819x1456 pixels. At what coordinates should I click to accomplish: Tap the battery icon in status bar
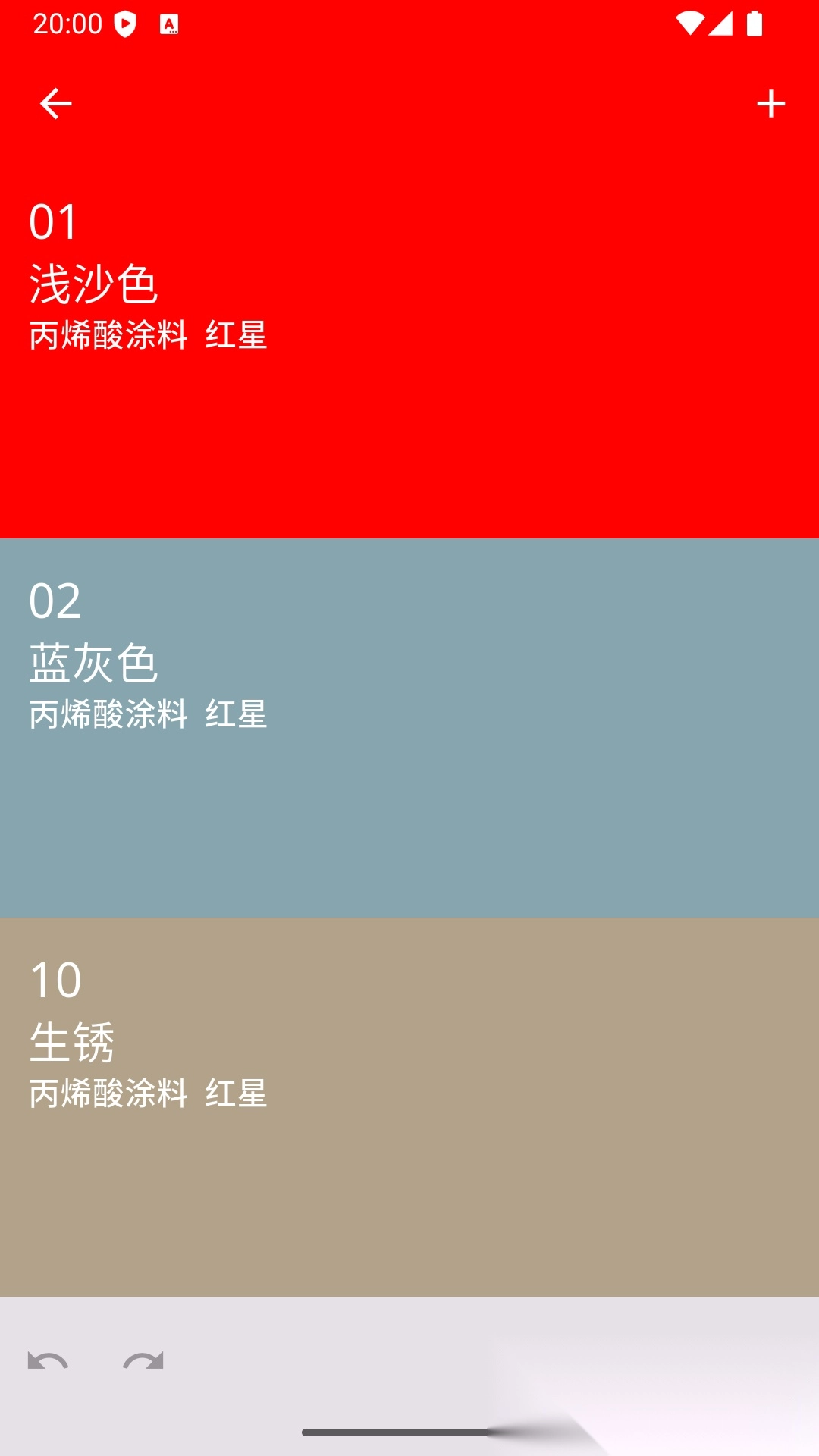[x=754, y=24]
